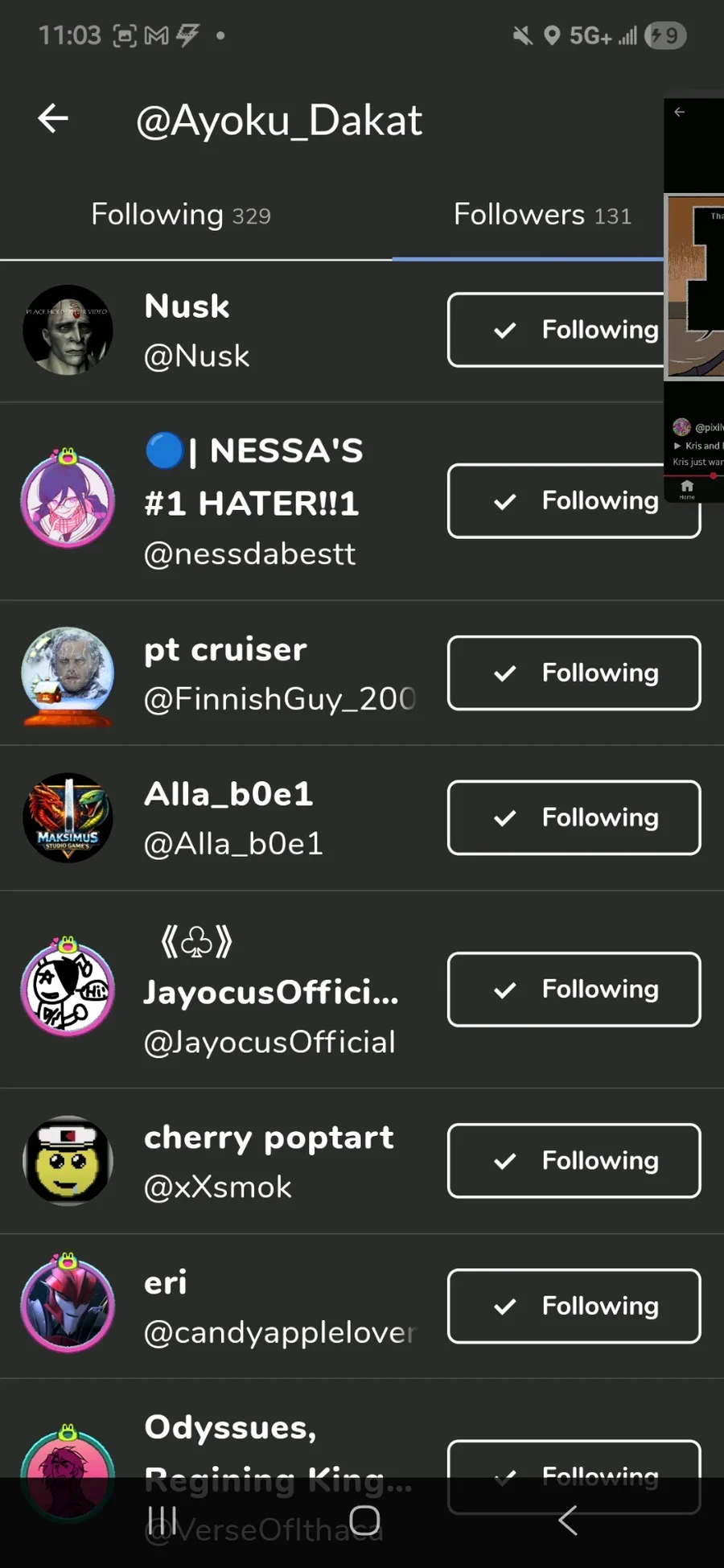The image size is (724, 1568).
Task: Go to the system home screen
Action: coord(364,1521)
